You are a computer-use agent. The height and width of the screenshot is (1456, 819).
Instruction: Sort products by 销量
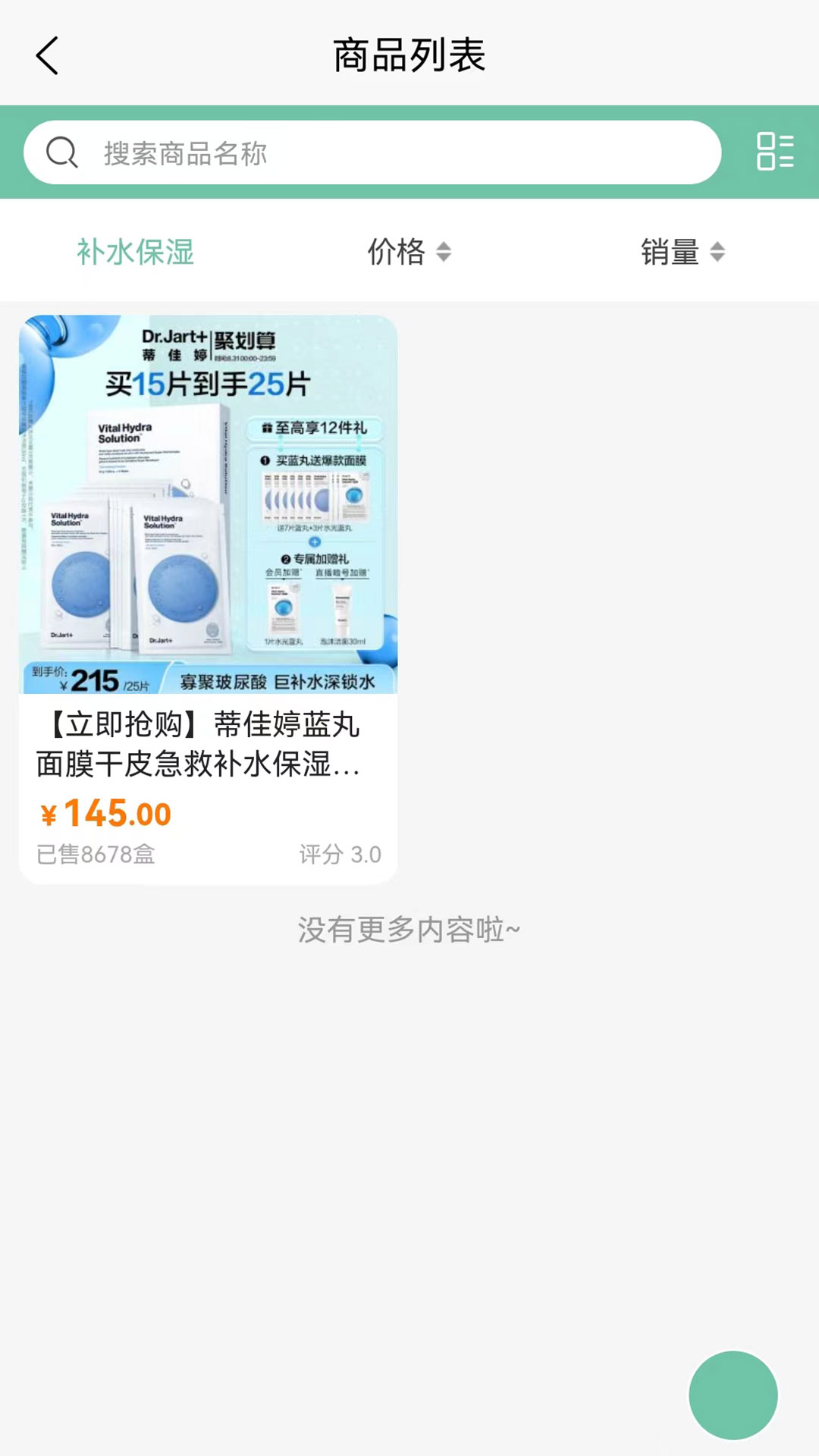(x=682, y=252)
